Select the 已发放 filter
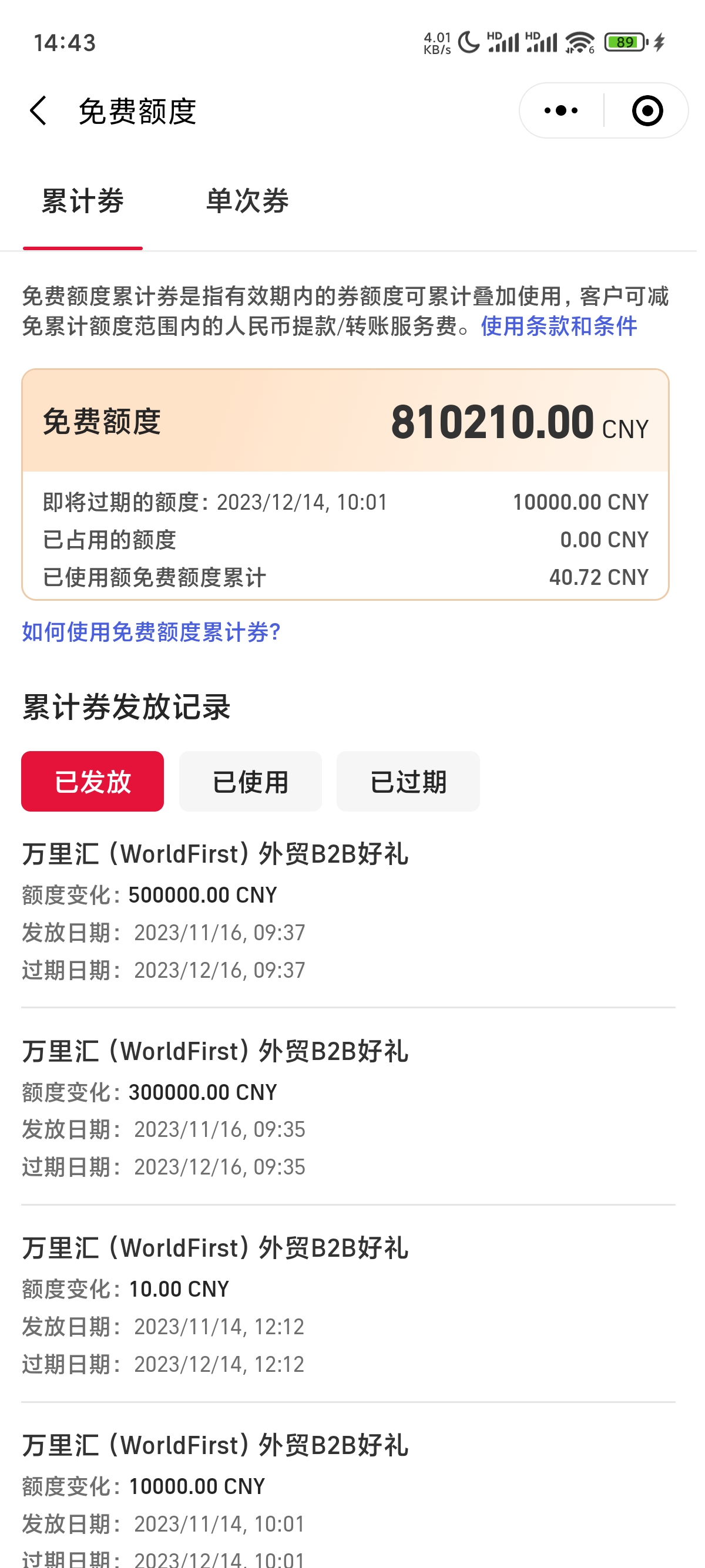This screenshot has height=1568, width=705. pyautogui.click(x=93, y=781)
